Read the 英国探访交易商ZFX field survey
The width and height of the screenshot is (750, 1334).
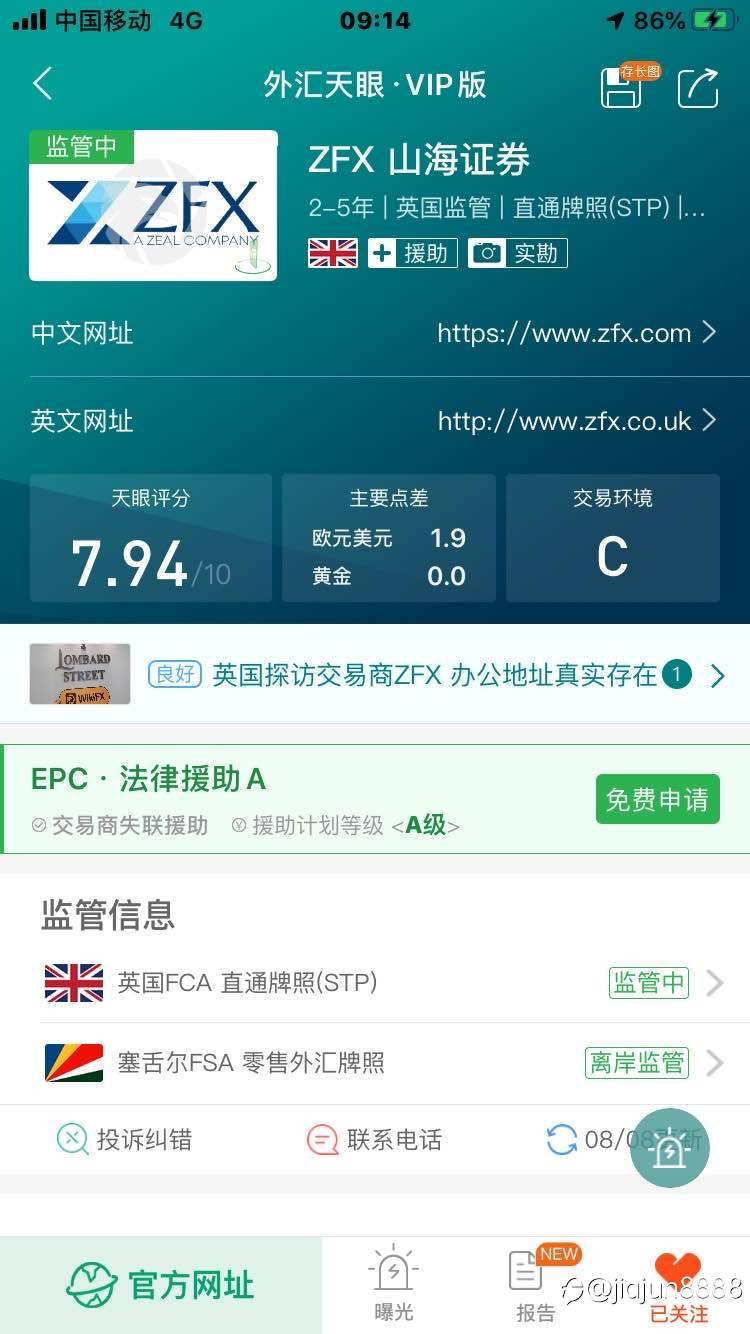pos(435,676)
